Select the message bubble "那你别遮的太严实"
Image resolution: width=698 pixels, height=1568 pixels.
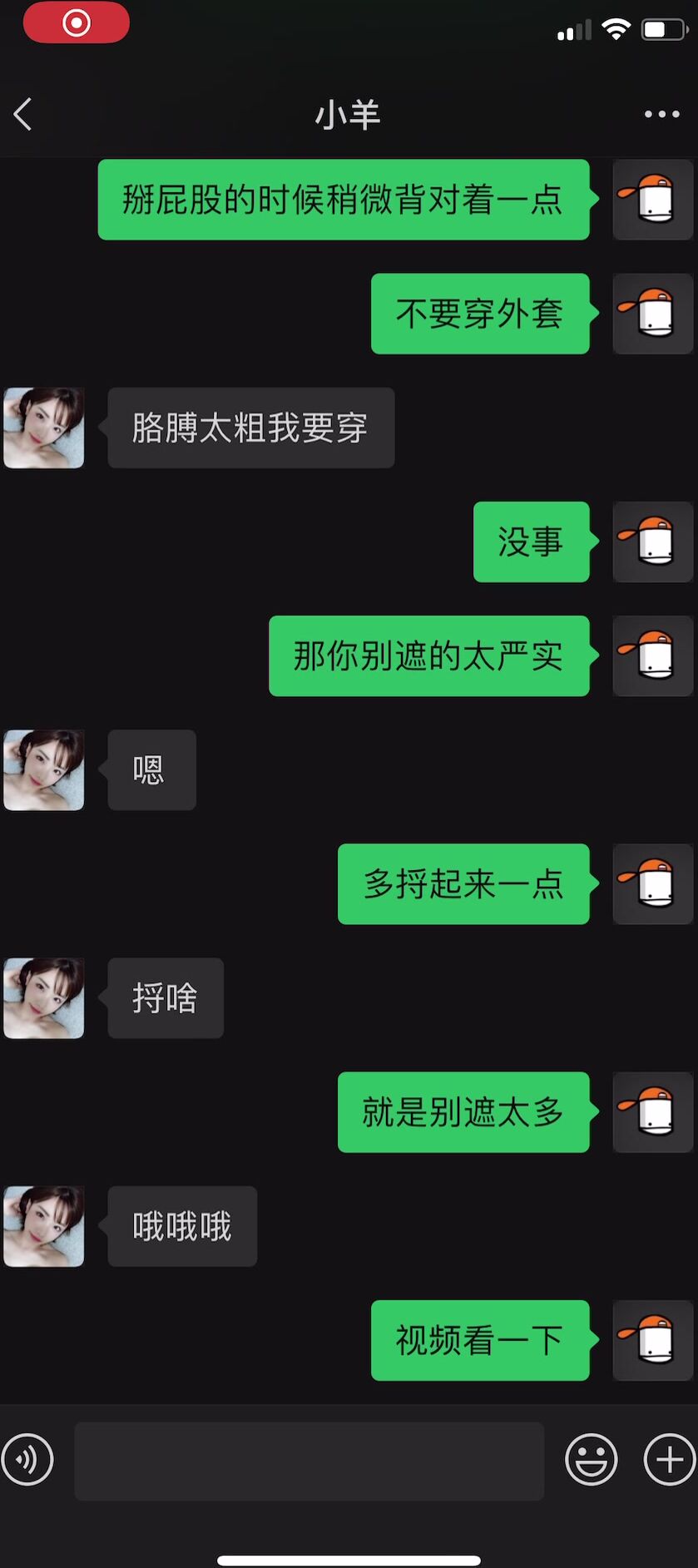(429, 656)
